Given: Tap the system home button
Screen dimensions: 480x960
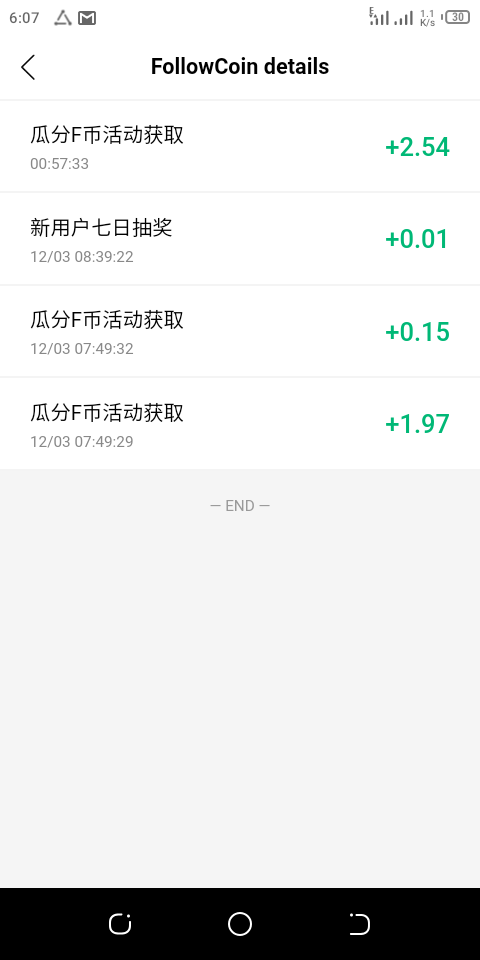Looking at the screenshot, I should pos(240,924).
